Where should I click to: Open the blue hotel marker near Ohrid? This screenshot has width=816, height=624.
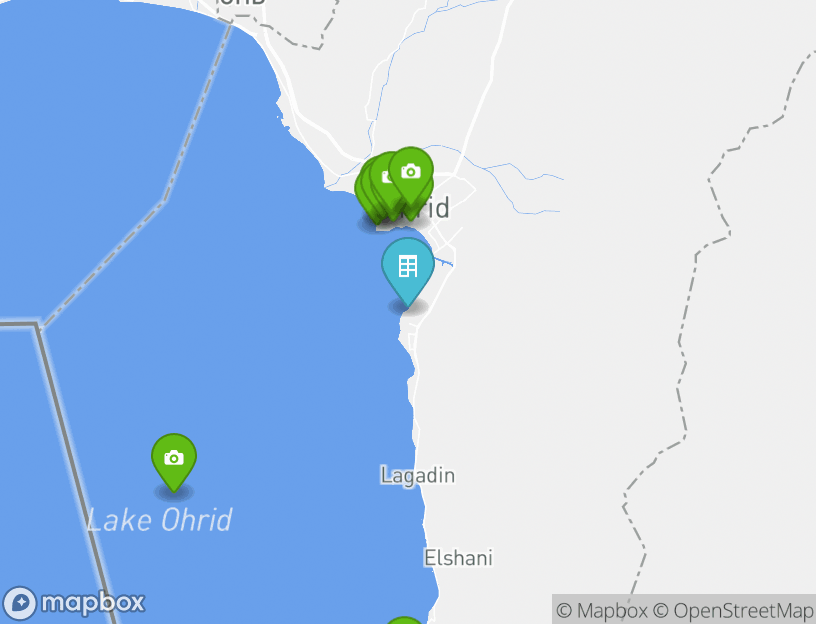tap(408, 268)
